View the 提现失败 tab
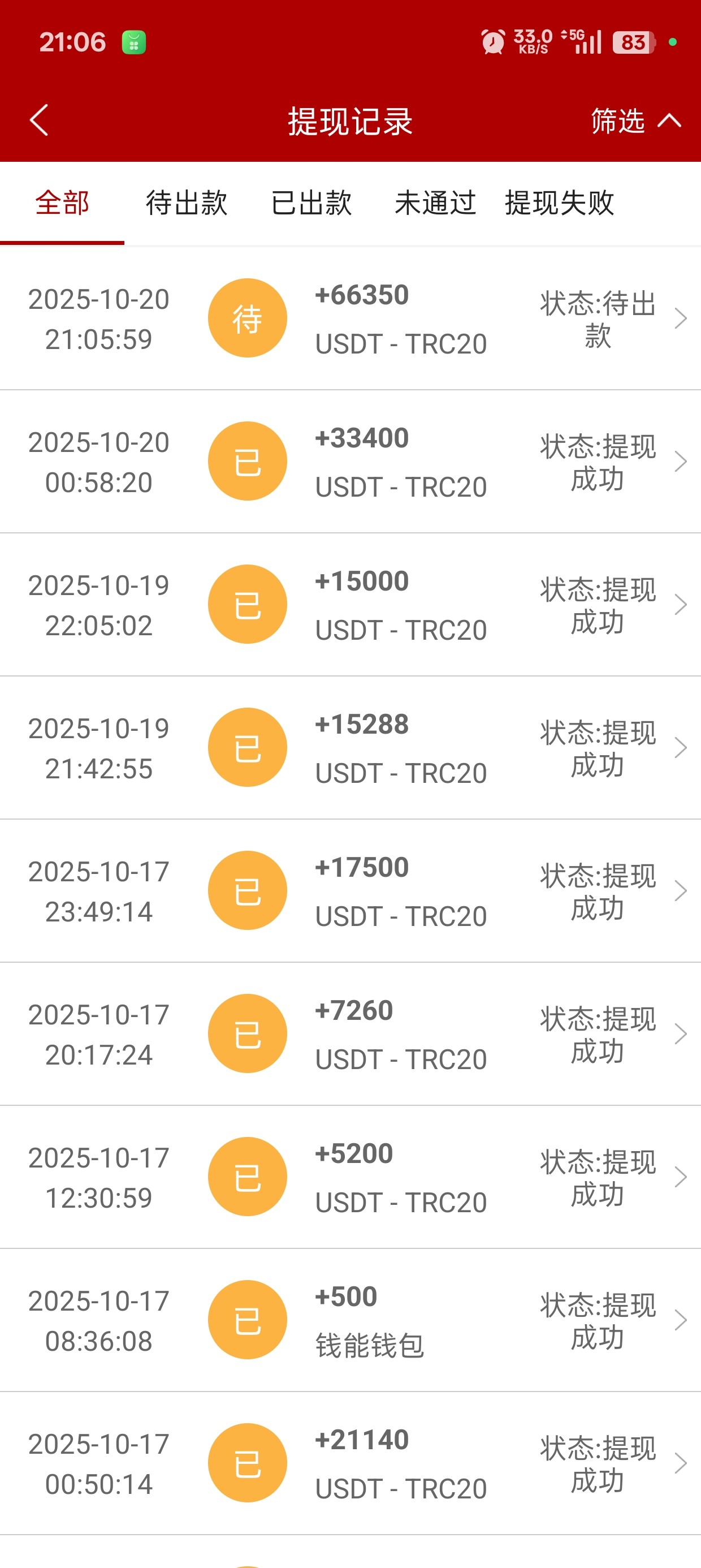Viewport: 701px width, 1568px height. [x=559, y=203]
